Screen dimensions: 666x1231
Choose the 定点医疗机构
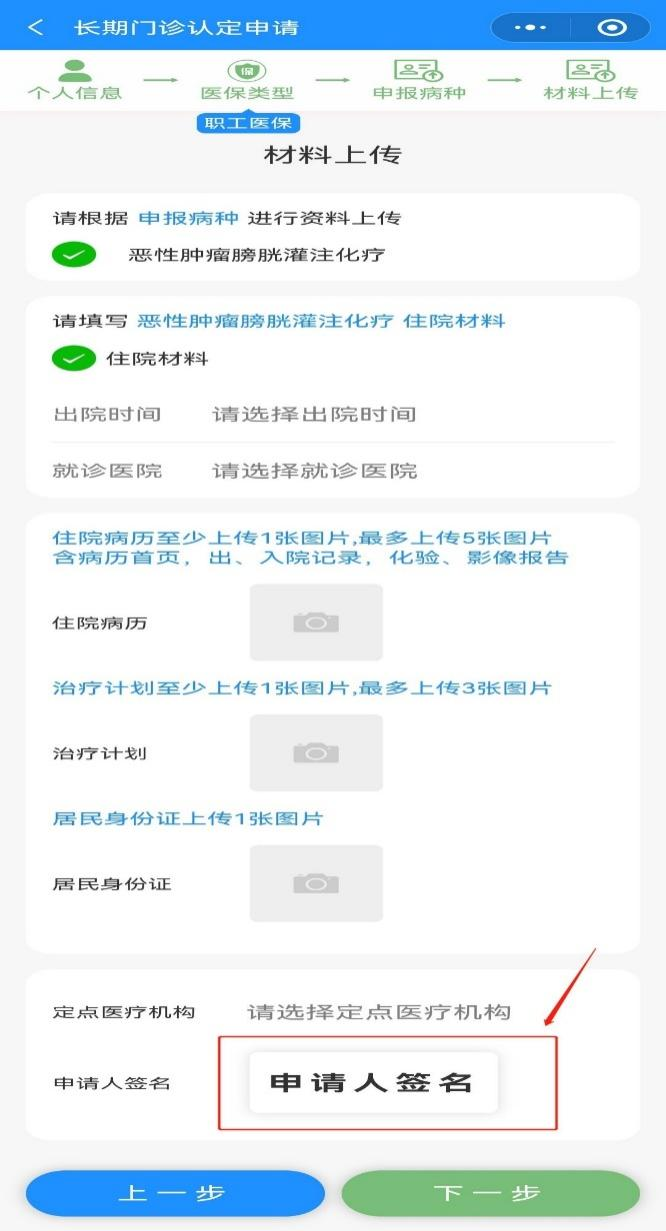(x=379, y=1012)
